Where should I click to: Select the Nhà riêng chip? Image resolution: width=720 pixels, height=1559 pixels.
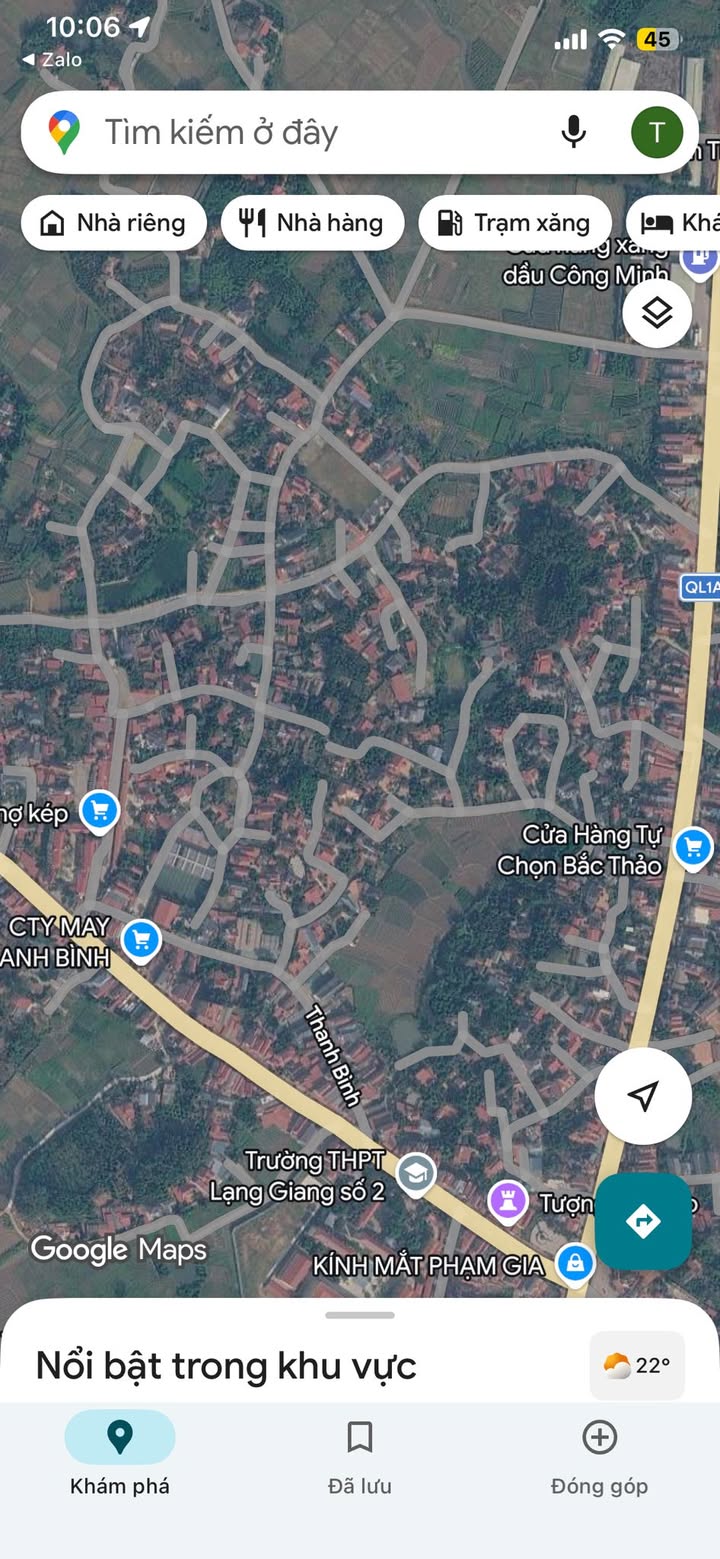[x=114, y=223]
